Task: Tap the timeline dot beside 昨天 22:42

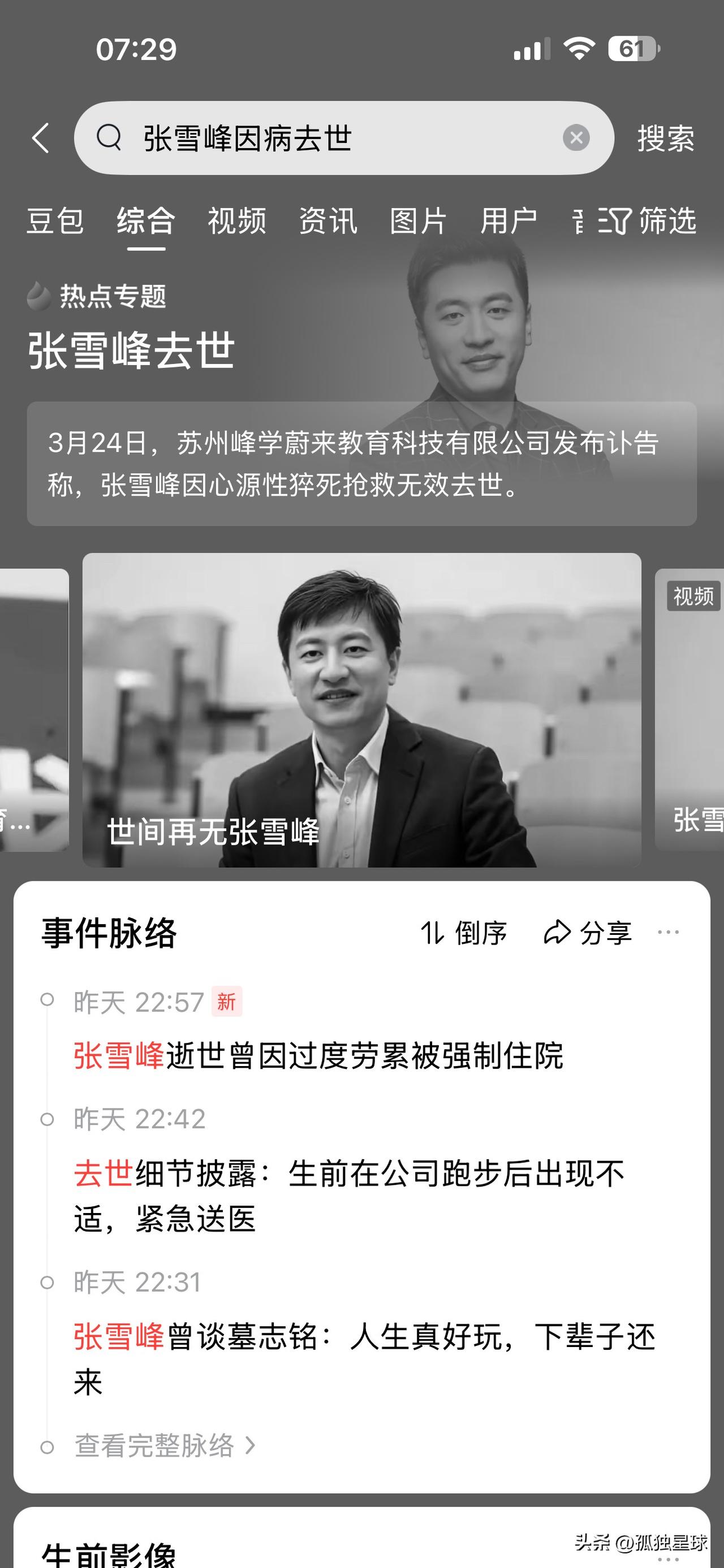Action: (46, 1117)
